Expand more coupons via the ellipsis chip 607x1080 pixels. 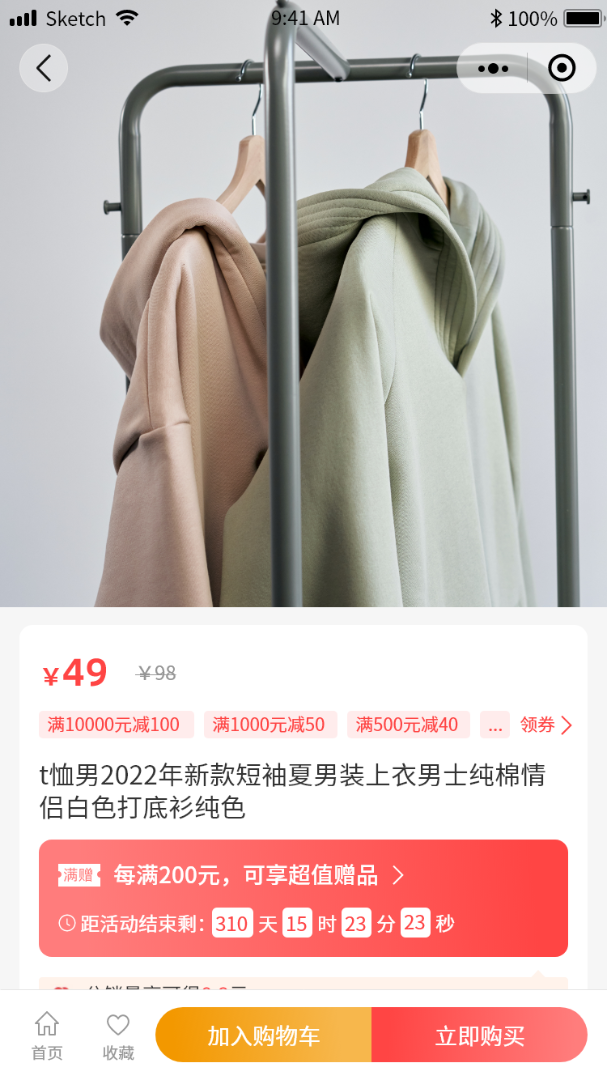pos(495,725)
